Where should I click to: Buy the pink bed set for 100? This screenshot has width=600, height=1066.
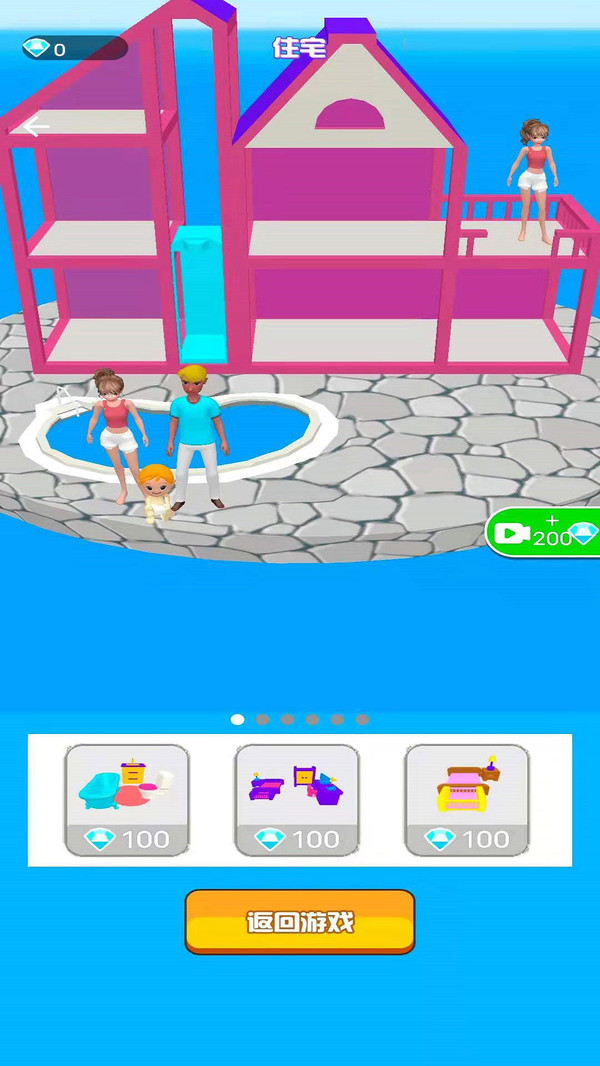coord(467,800)
